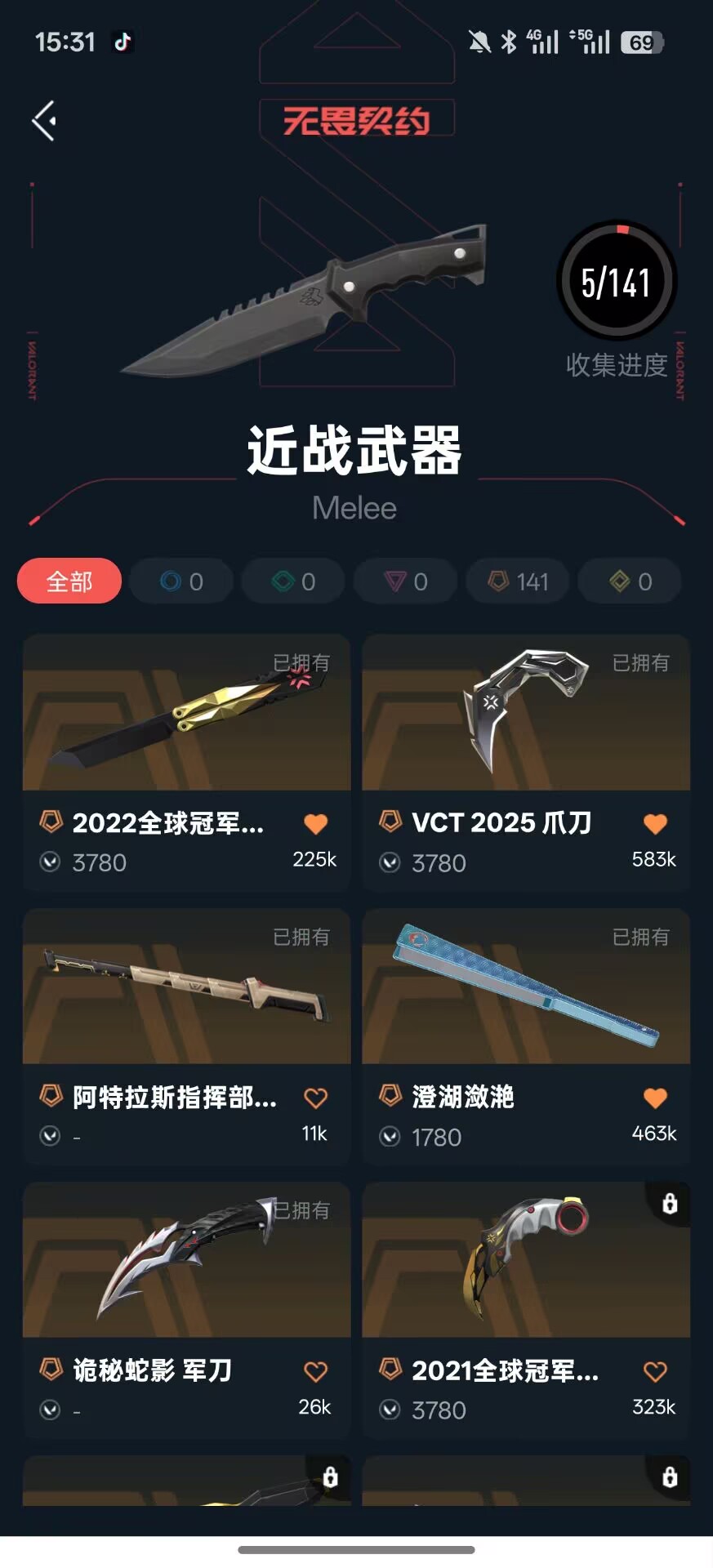Screen dimensions: 713x1568
Task: Unlike the VCT 2025 爪刀 skin
Action: coord(655,824)
